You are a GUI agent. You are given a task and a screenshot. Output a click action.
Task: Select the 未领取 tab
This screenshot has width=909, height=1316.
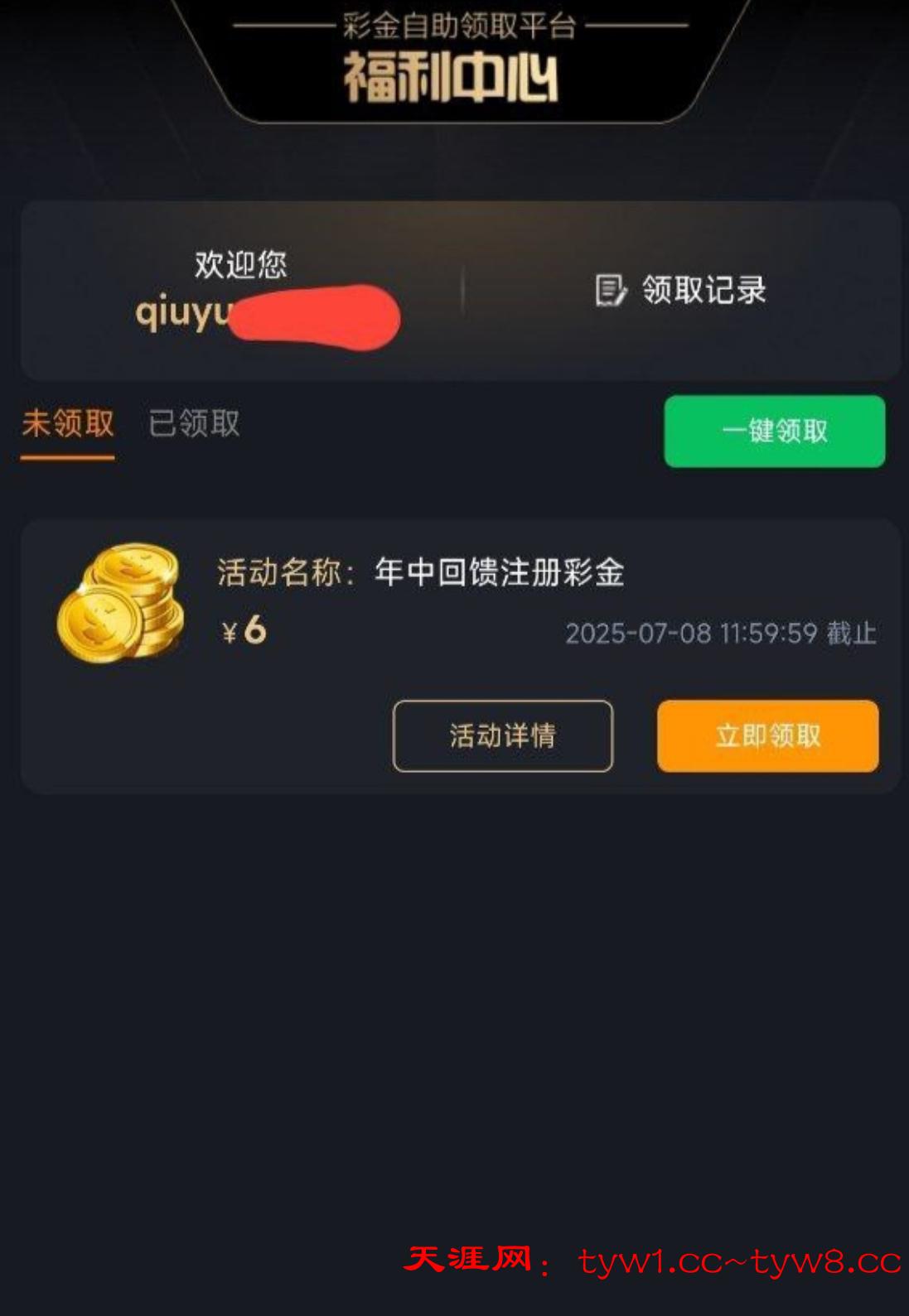tap(68, 424)
